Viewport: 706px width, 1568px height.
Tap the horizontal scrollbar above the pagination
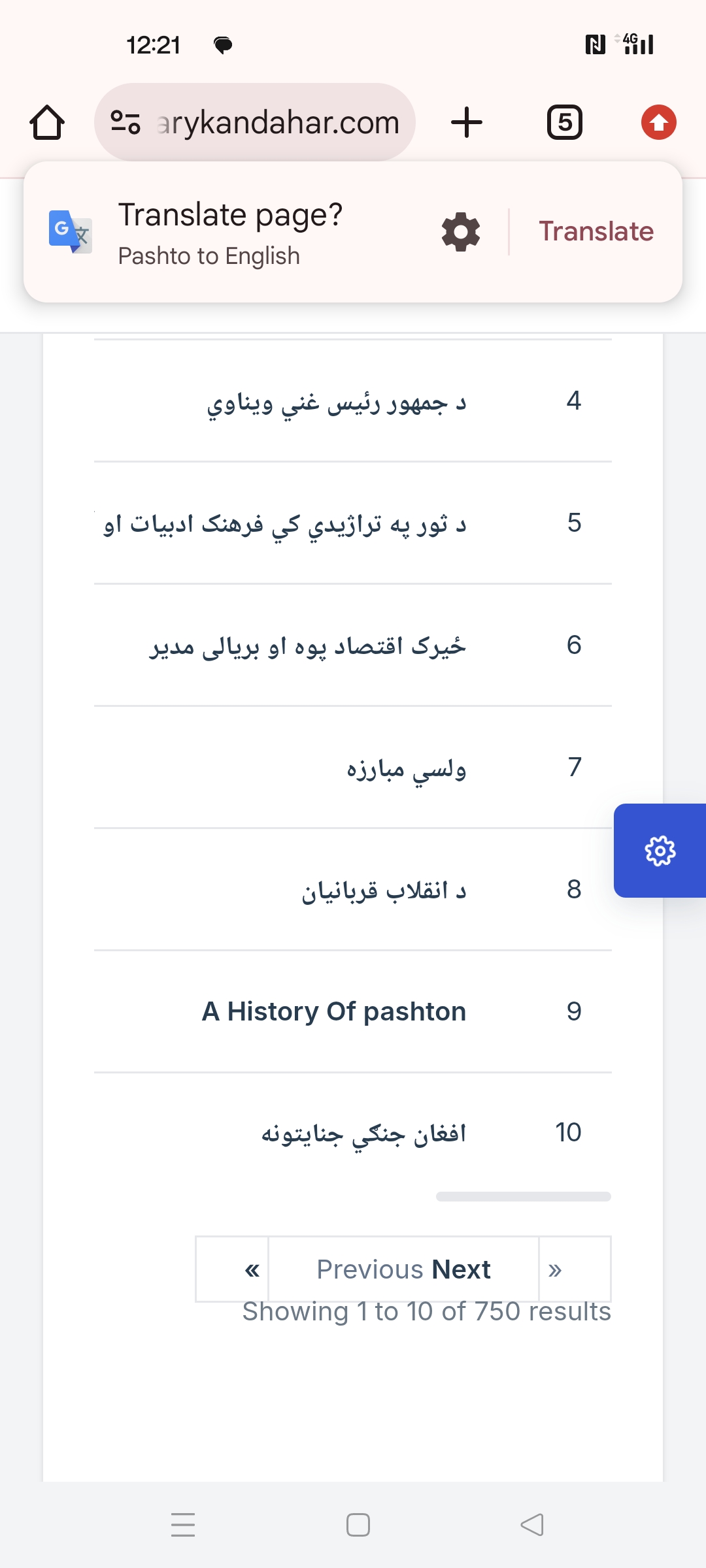pyautogui.click(x=523, y=1196)
